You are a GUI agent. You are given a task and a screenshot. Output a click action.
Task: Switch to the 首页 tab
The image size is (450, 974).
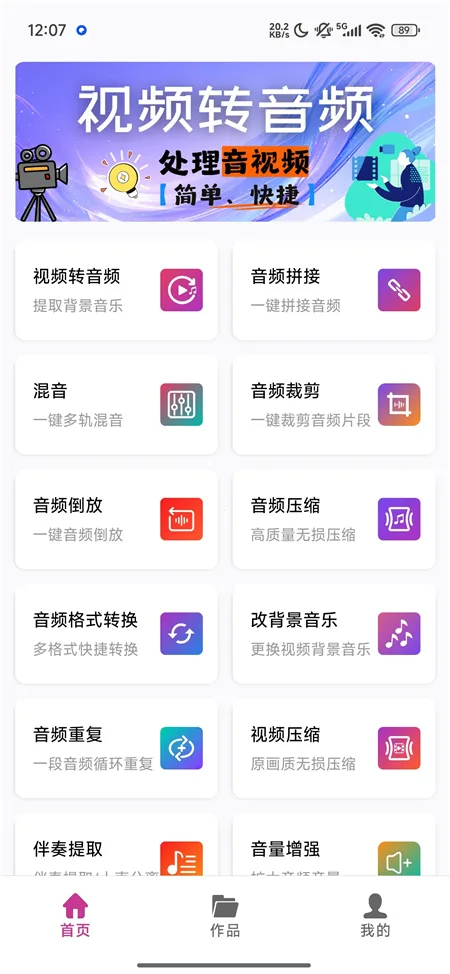click(75, 916)
